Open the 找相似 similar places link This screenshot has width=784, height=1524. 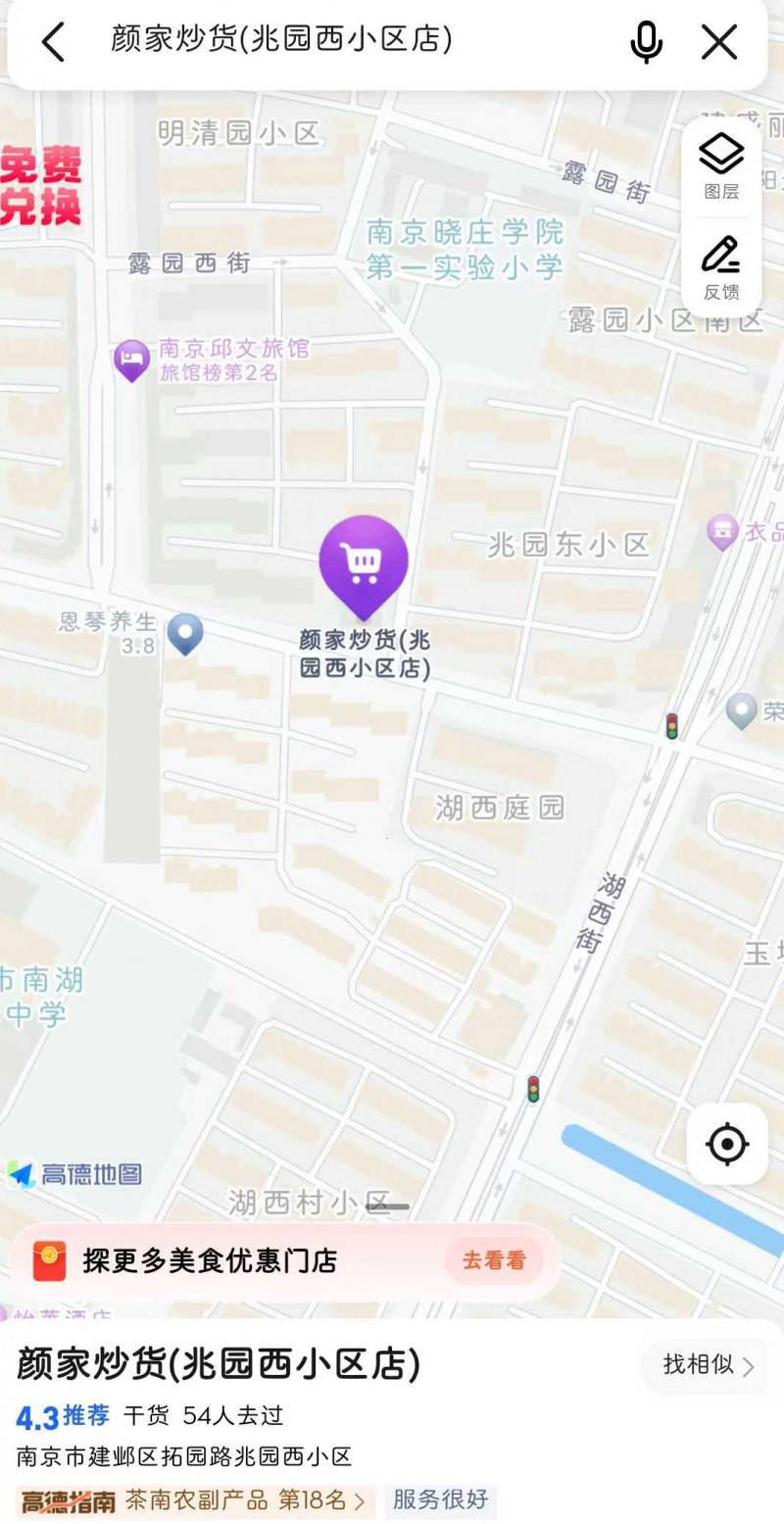(708, 1365)
